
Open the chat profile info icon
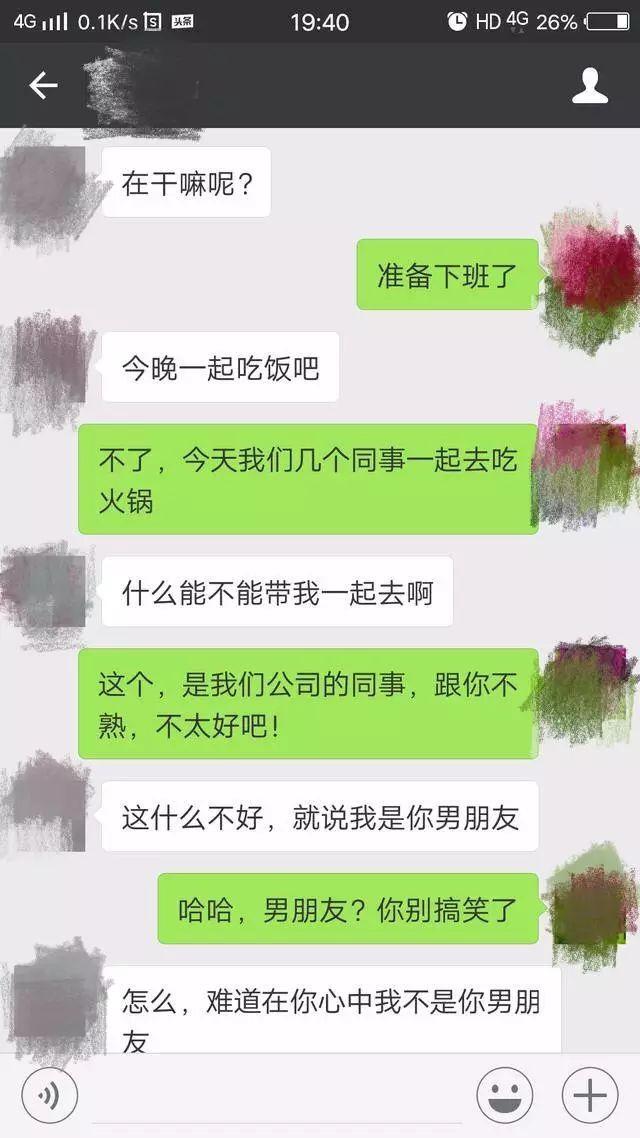(589, 86)
